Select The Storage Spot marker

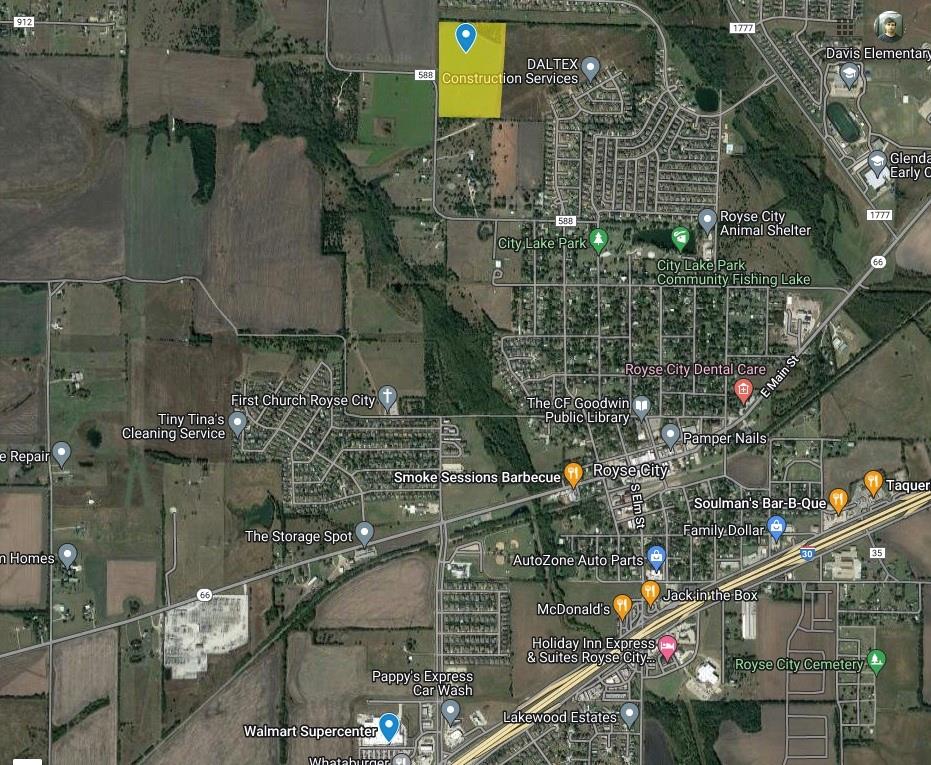(x=365, y=533)
